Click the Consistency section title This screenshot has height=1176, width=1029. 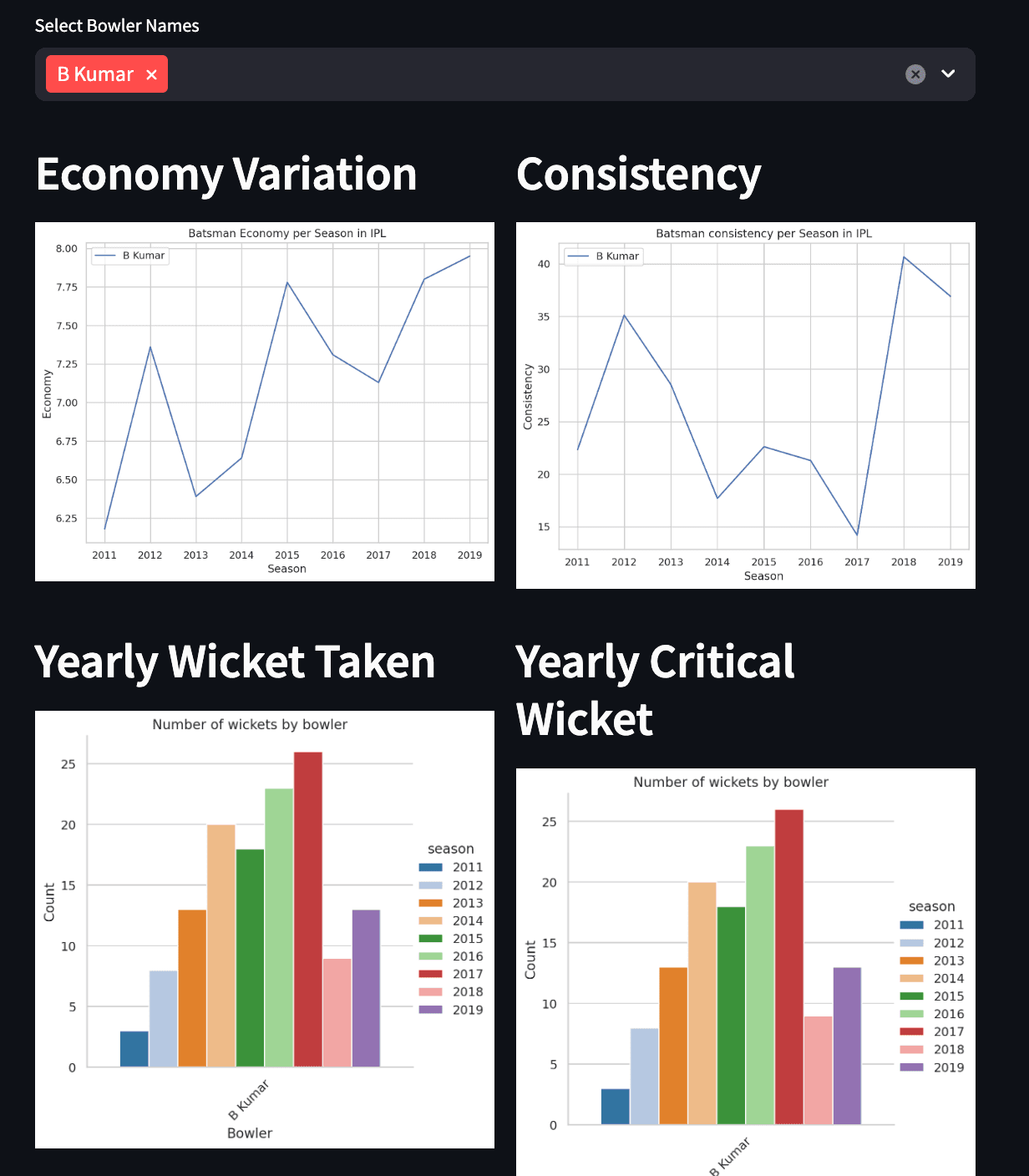click(638, 175)
